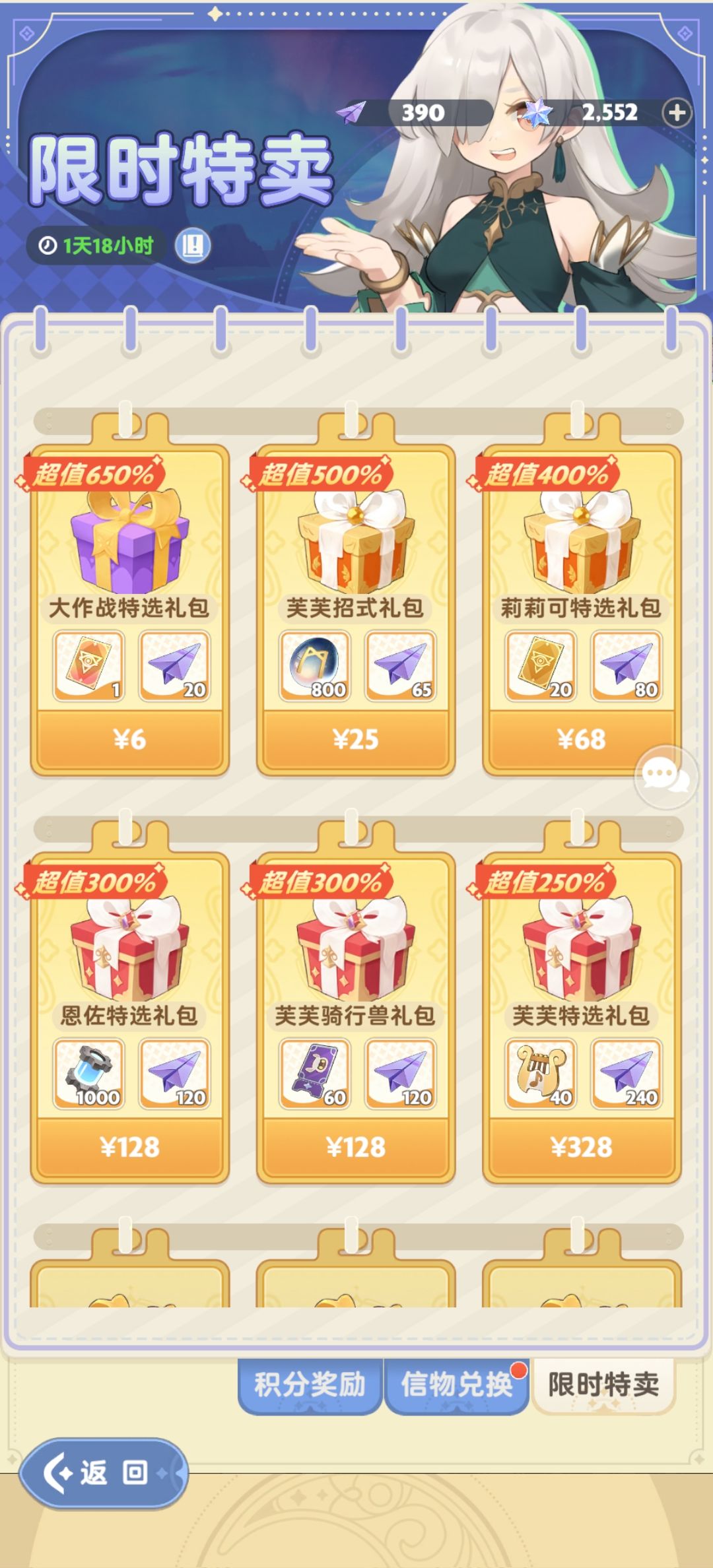Image resolution: width=713 pixels, height=1568 pixels.
Task: Click the coin item showing 800 in 芙芙招式礼包
Action: coord(316,667)
